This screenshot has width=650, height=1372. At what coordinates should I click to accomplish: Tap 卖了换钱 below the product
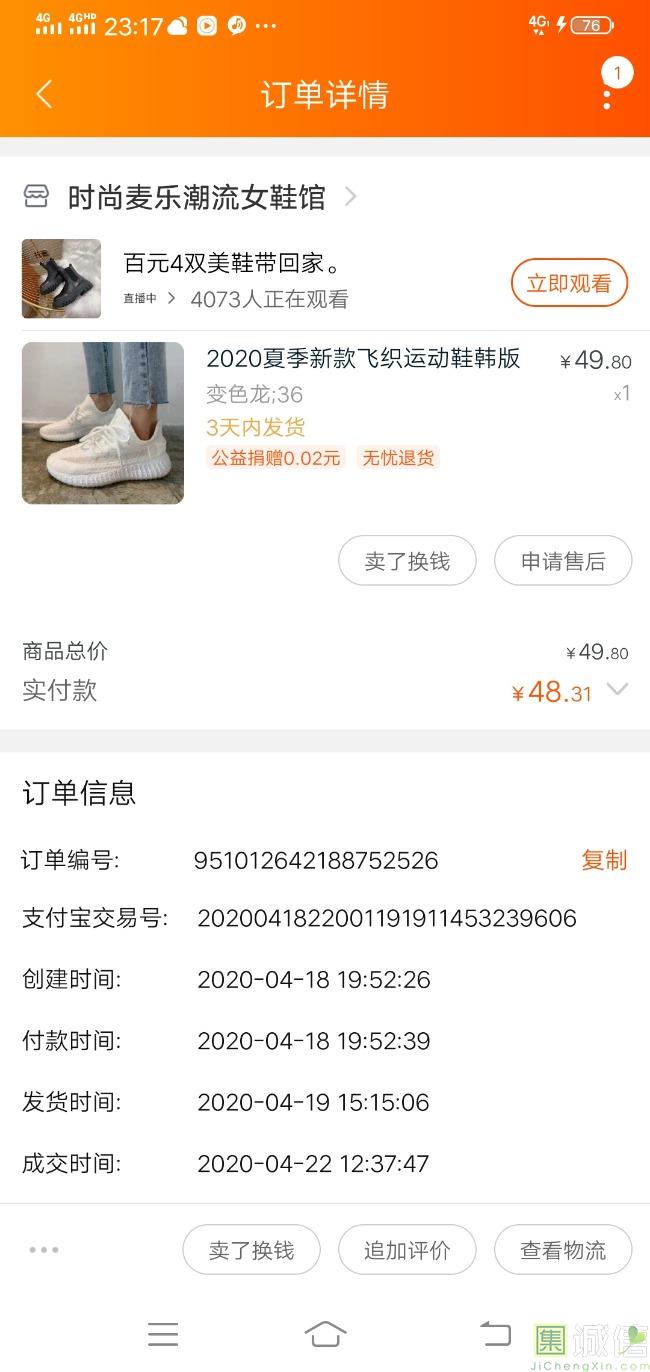(407, 561)
